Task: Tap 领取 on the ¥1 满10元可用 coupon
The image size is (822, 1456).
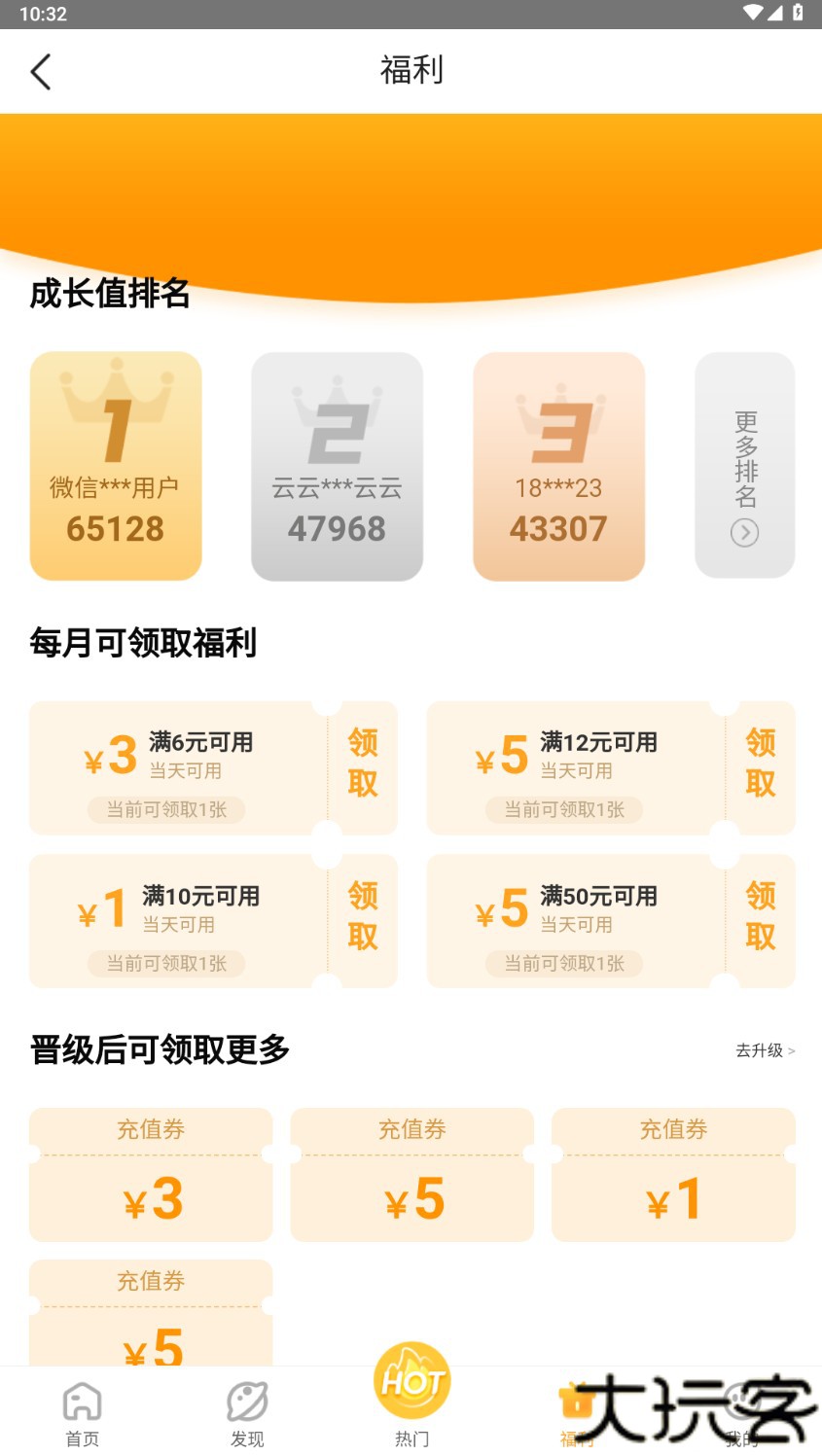Action: tap(363, 919)
